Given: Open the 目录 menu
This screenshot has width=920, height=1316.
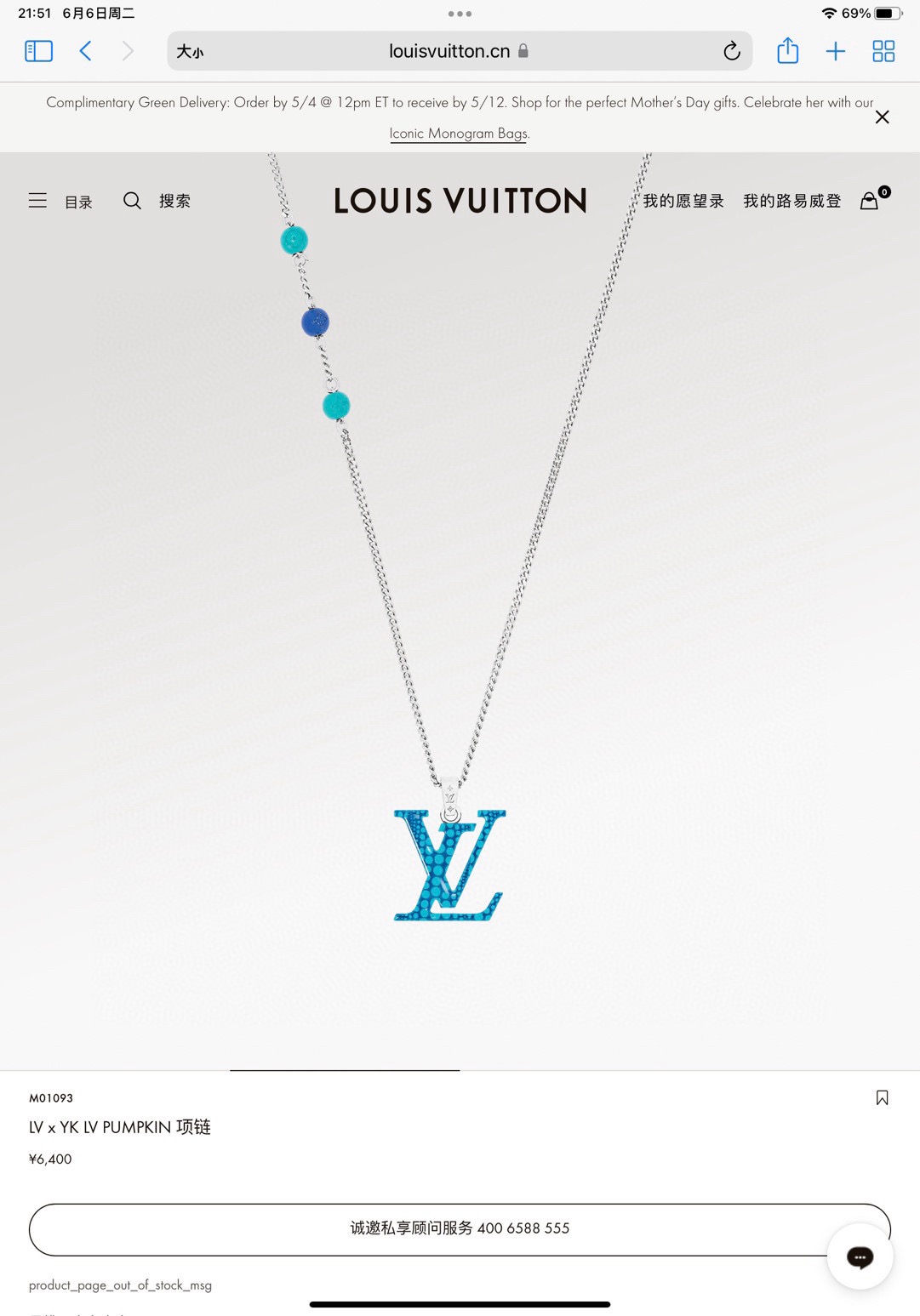Looking at the screenshot, I should (60, 202).
